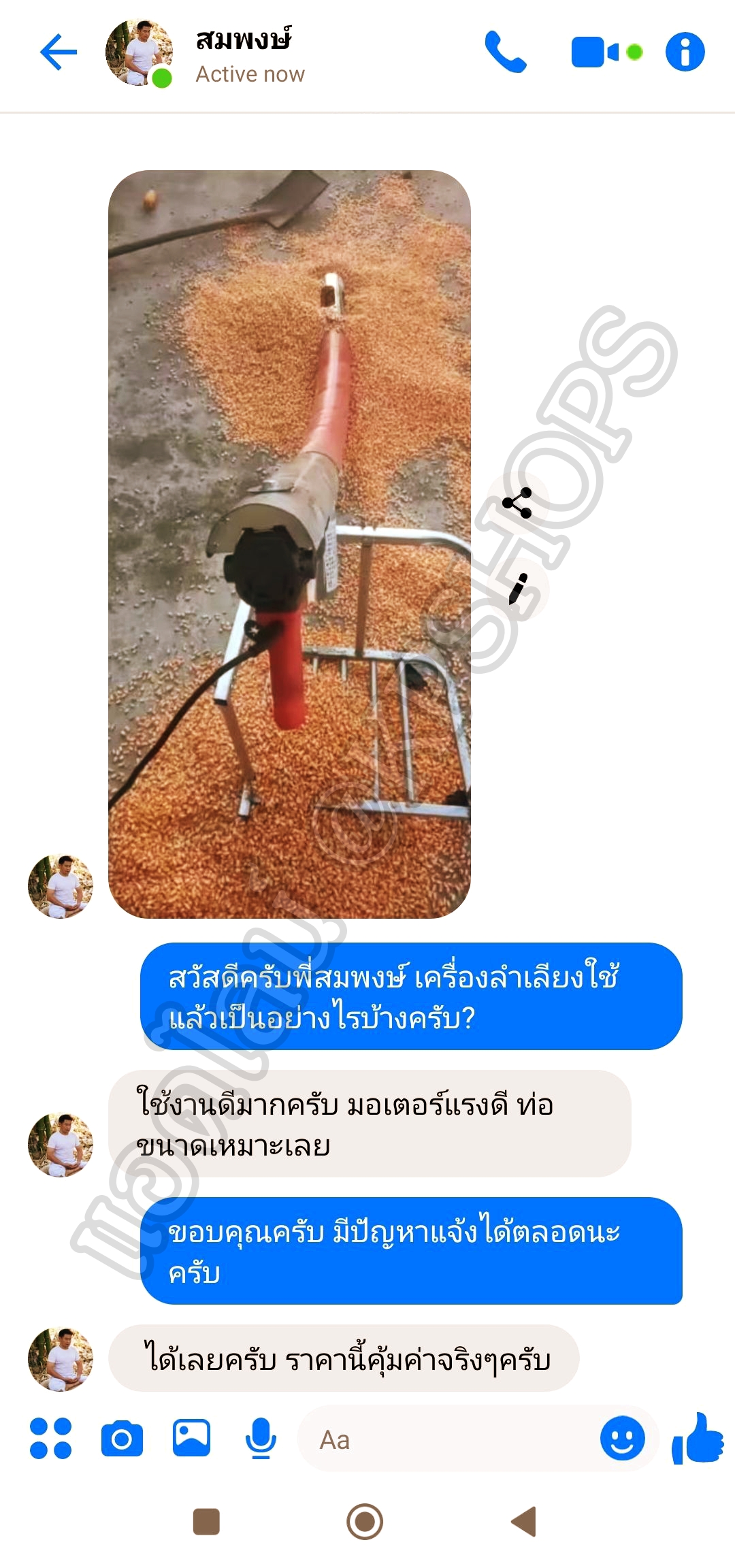
Task: Tap the system home button
Action: [x=365, y=1522]
